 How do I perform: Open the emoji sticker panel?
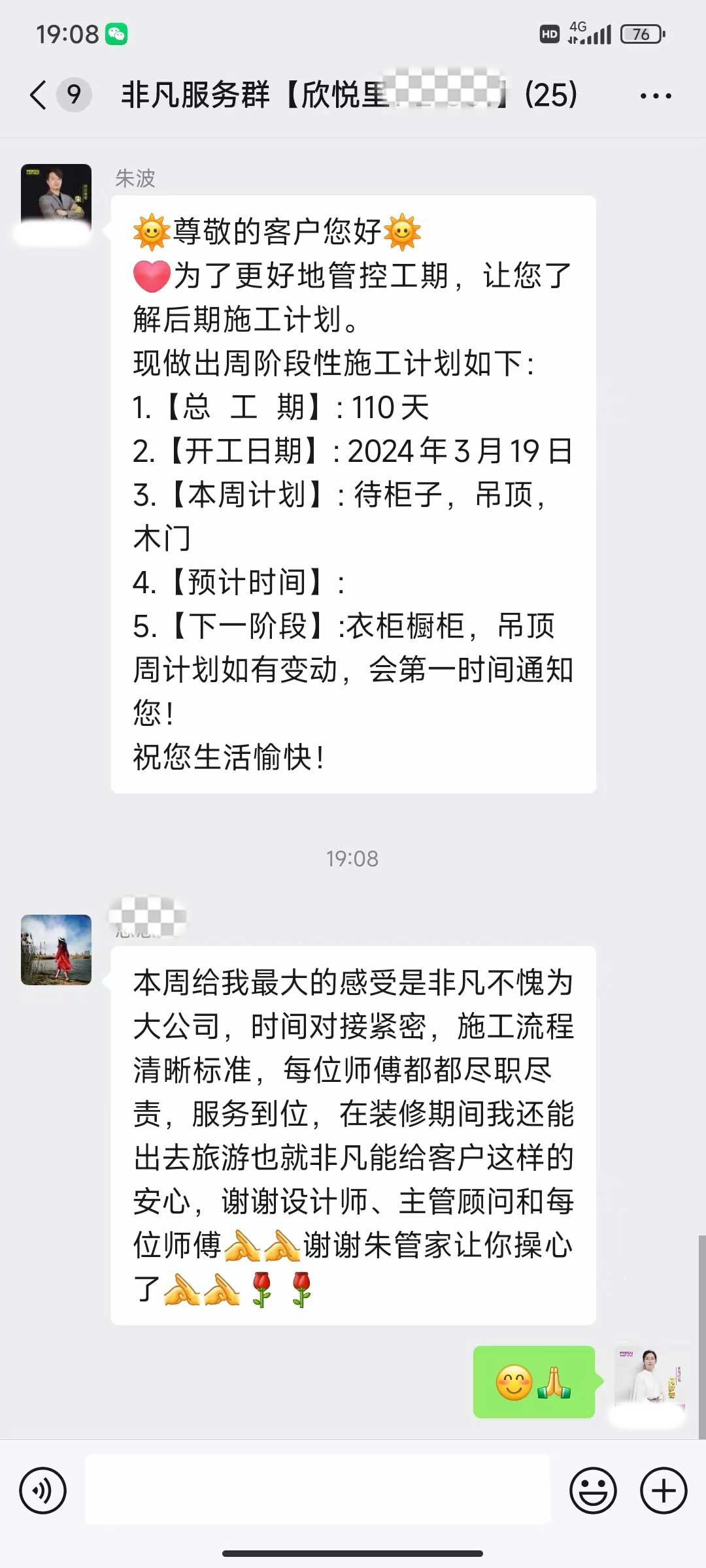[593, 1491]
